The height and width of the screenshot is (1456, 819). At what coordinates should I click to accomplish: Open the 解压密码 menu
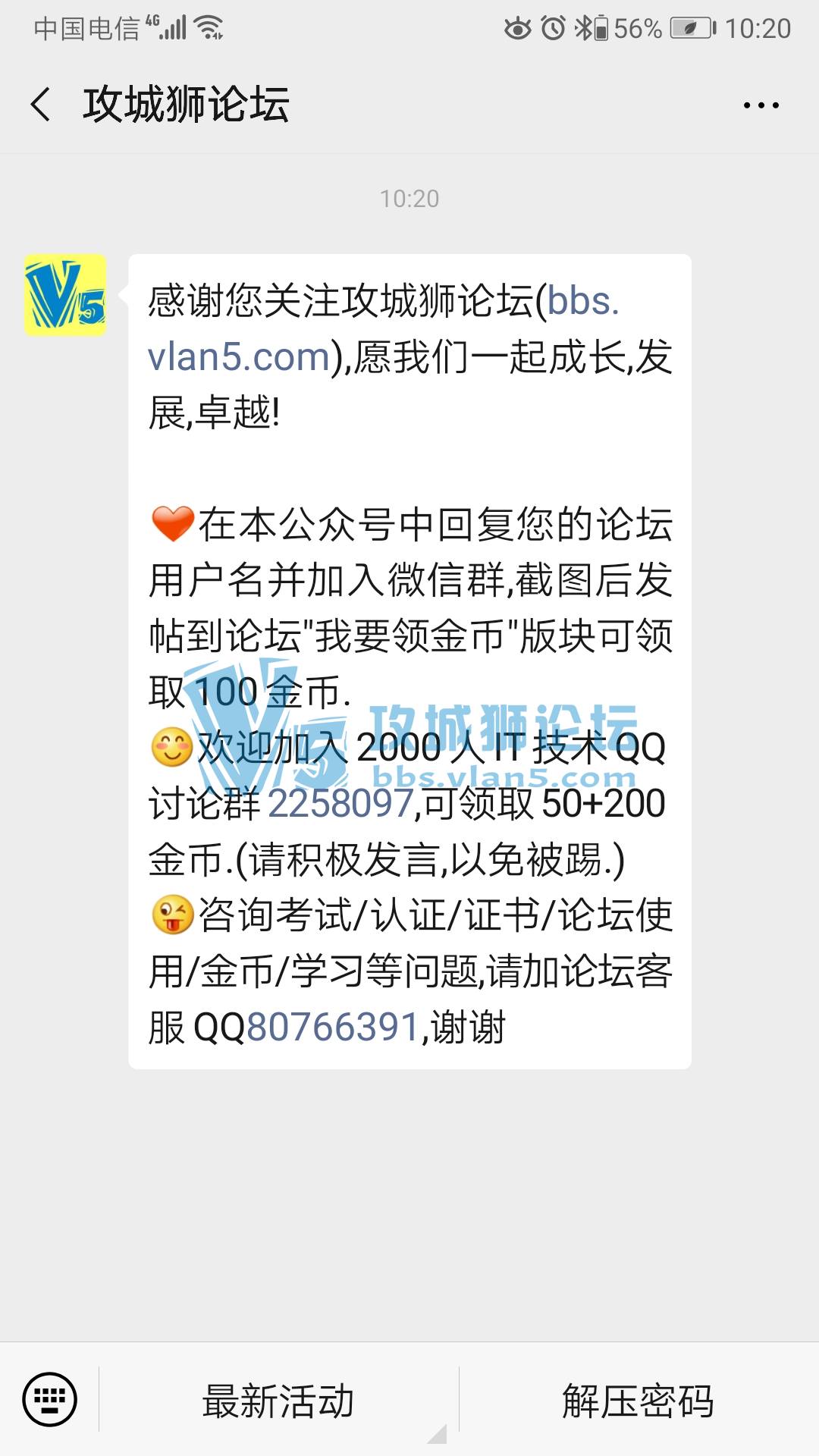coord(638,1401)
